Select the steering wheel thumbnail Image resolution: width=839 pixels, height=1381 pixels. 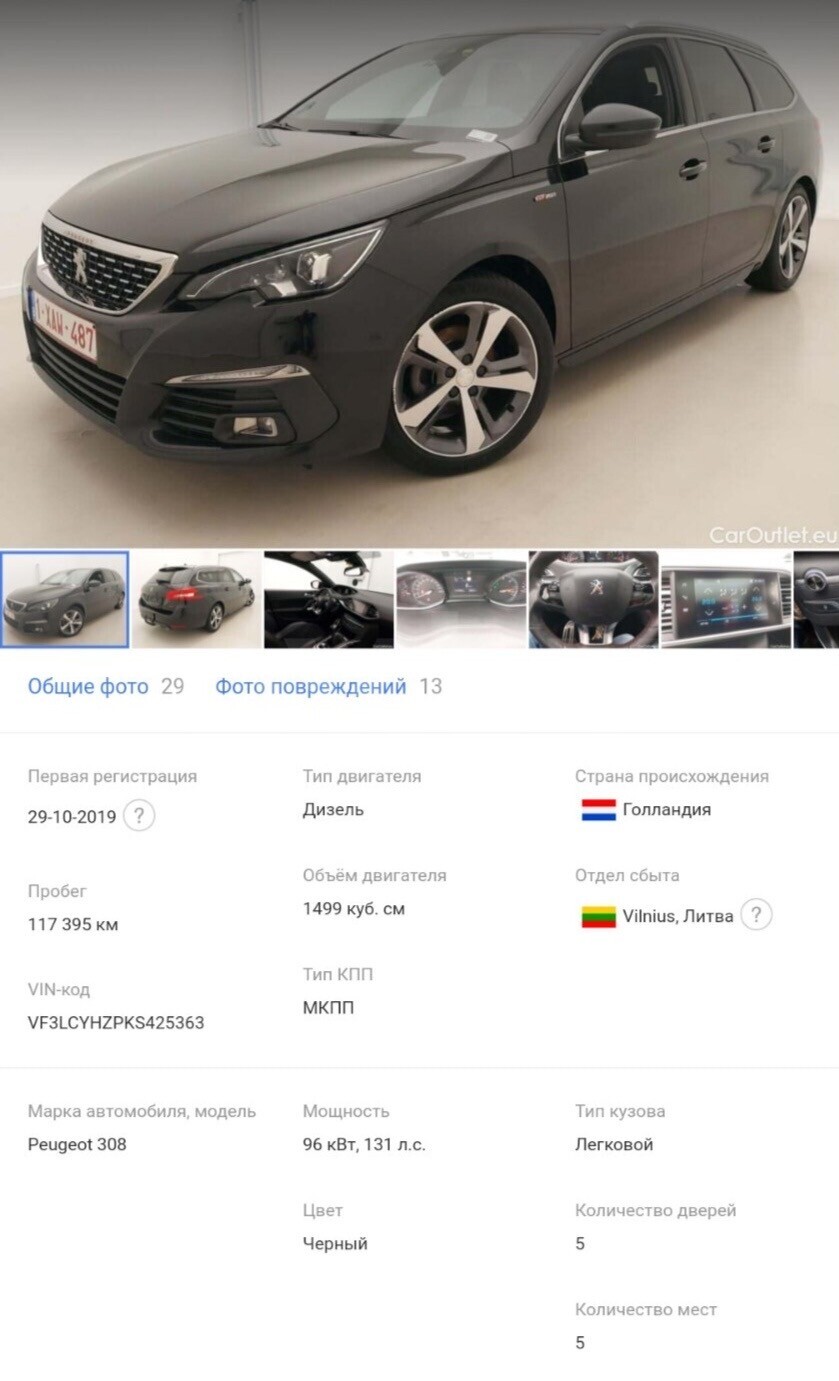tap(593, 599)
